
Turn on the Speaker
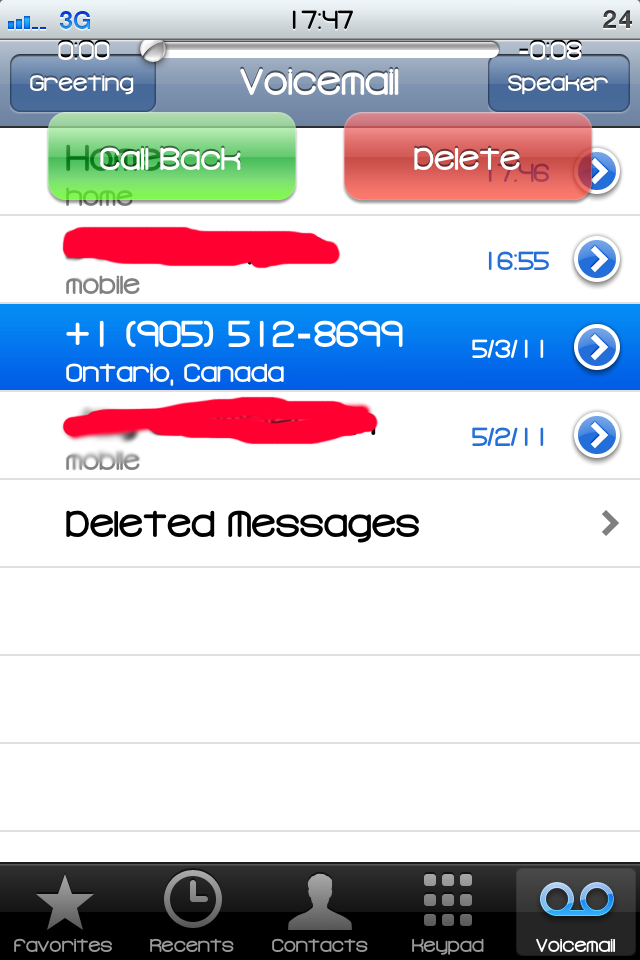[x=557, y=84]
